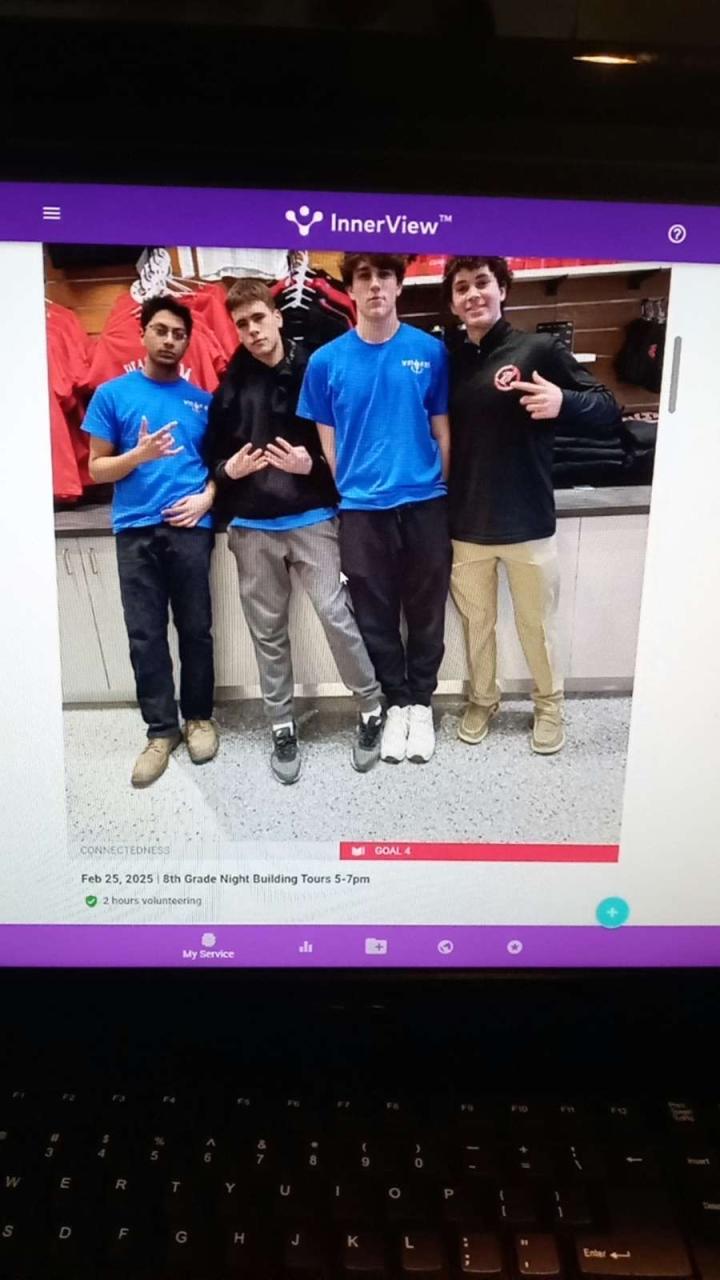
Task: Open the globe tab
Action: 445,946
